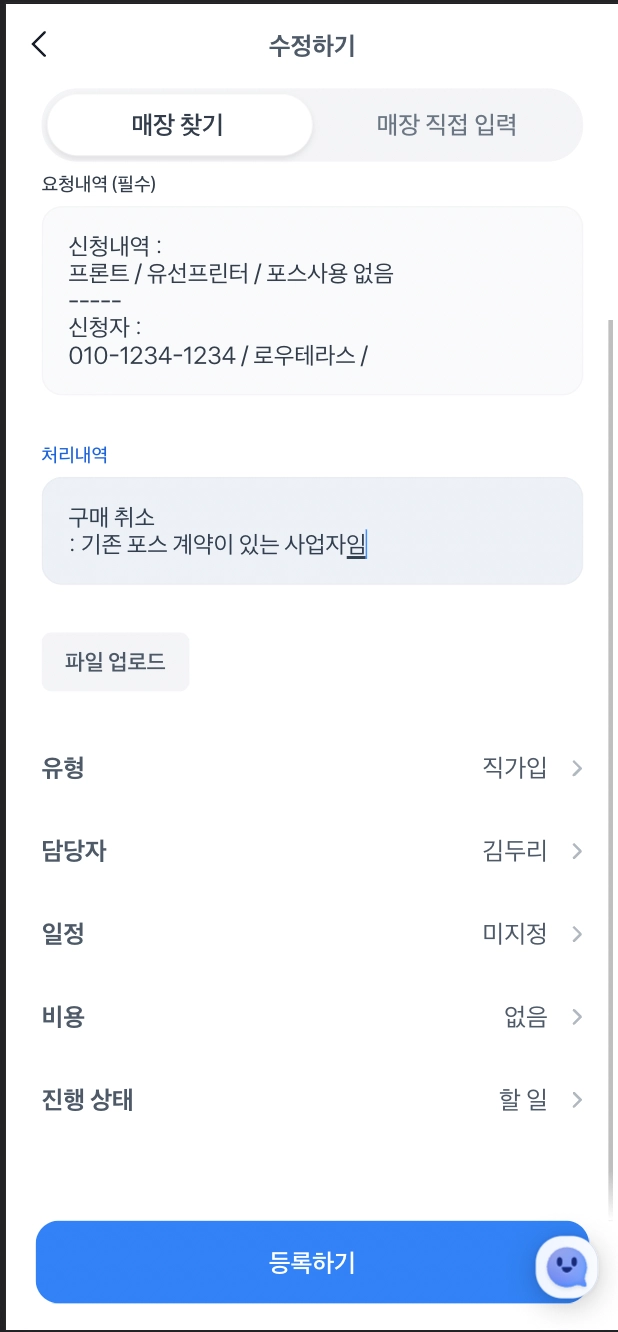Image resolution: width=618 pixels, height=1332 pixels.
Task: Tap the 요청내역 text field
Action: click(x=311, y=300)
